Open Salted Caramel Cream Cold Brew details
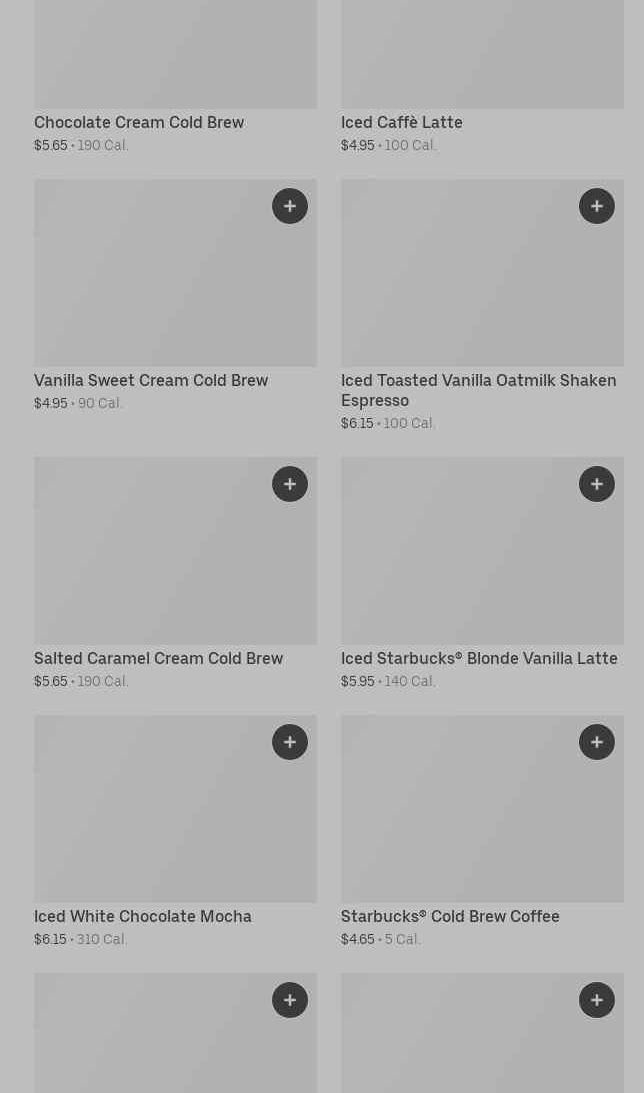Viewport: 644px width, 1093px height. (x=158, y=658)
